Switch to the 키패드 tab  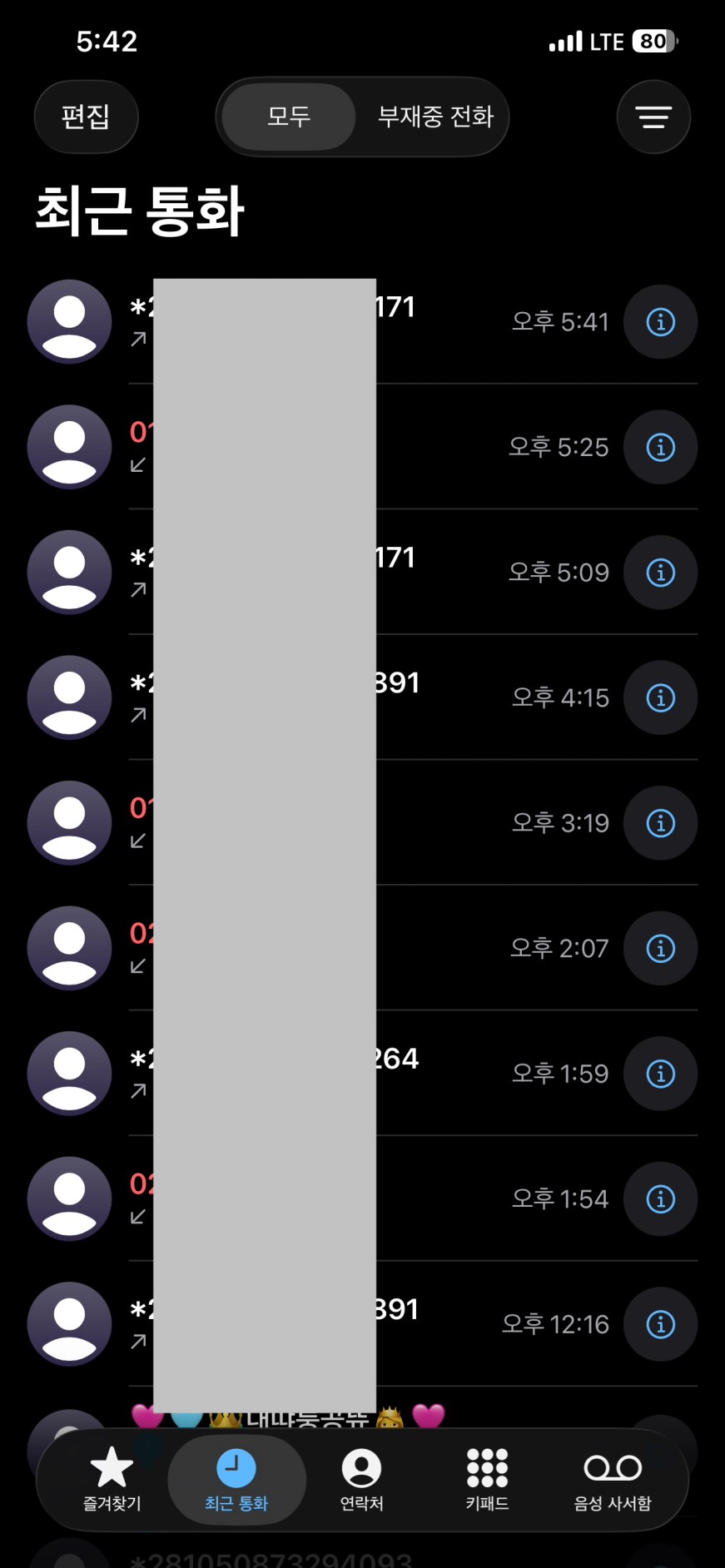pos(487,1479)
